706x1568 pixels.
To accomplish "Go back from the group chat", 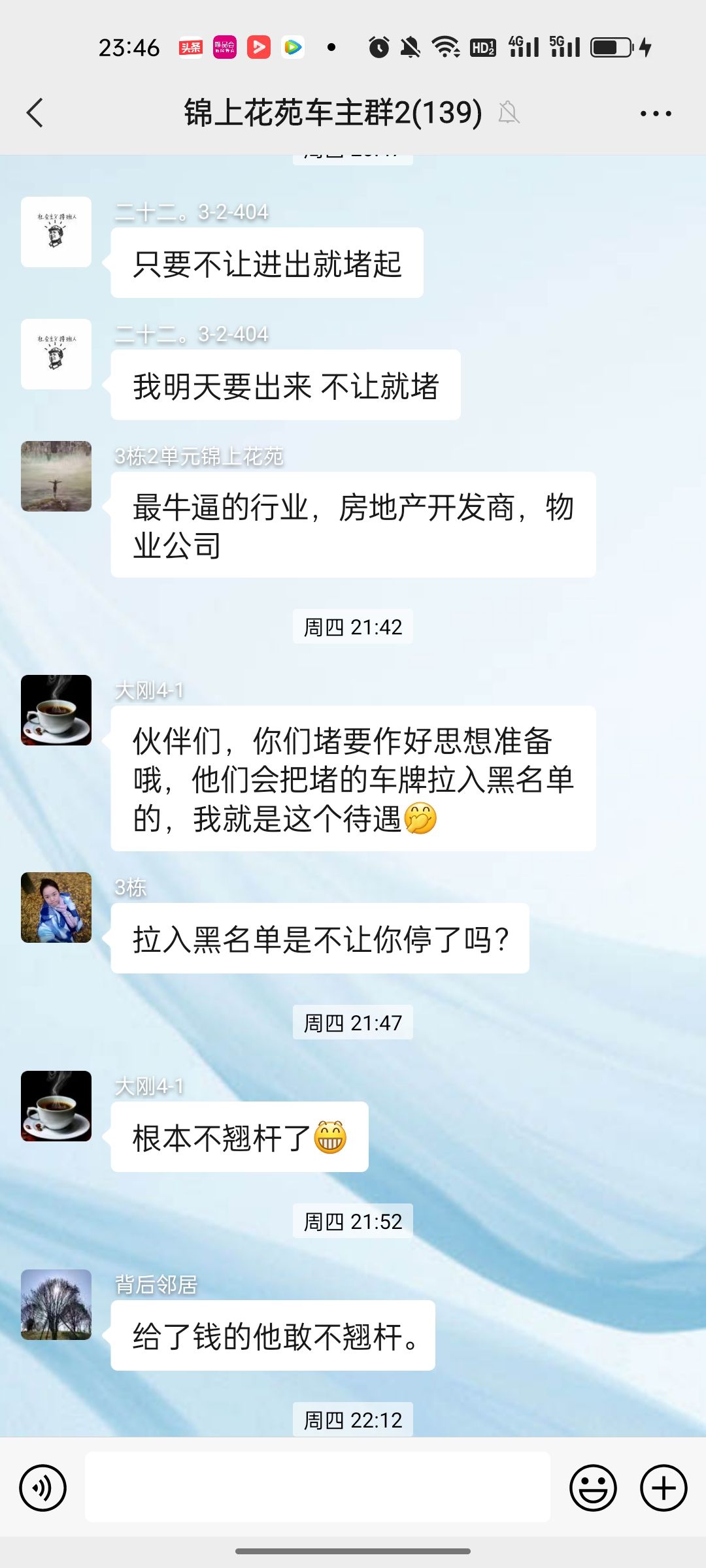I will (35, 113).
